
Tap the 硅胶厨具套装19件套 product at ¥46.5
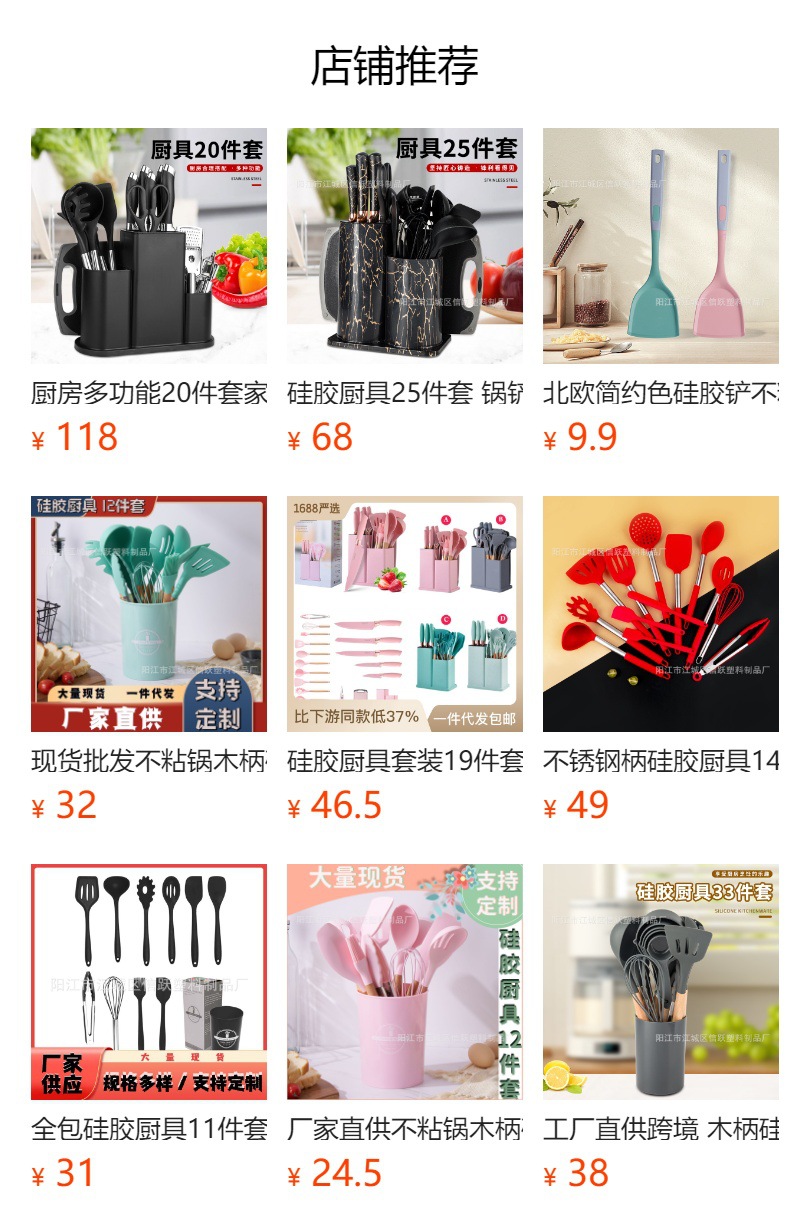click(405, 614)
